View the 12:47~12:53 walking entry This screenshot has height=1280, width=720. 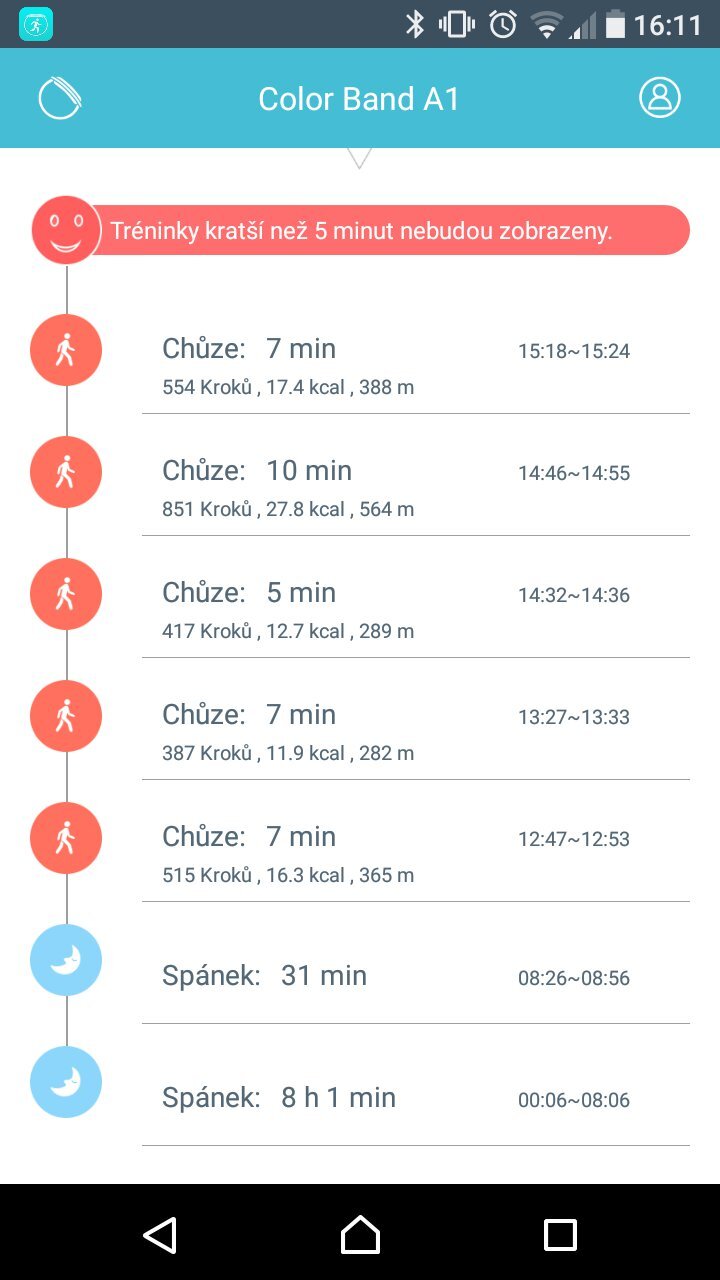pyautogui.click(x=415, y=854)
